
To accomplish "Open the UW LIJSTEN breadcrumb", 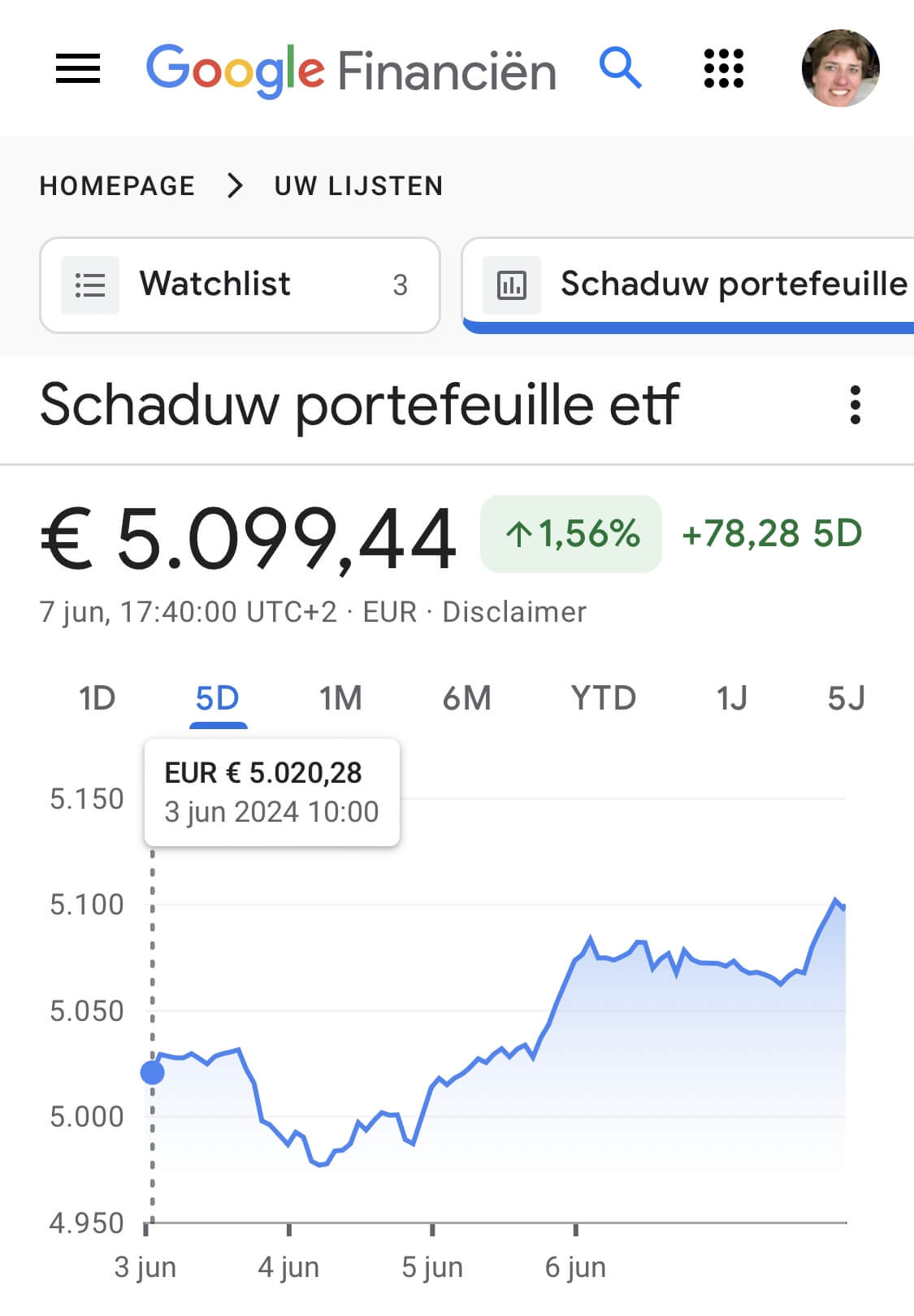I will [358, 186].
